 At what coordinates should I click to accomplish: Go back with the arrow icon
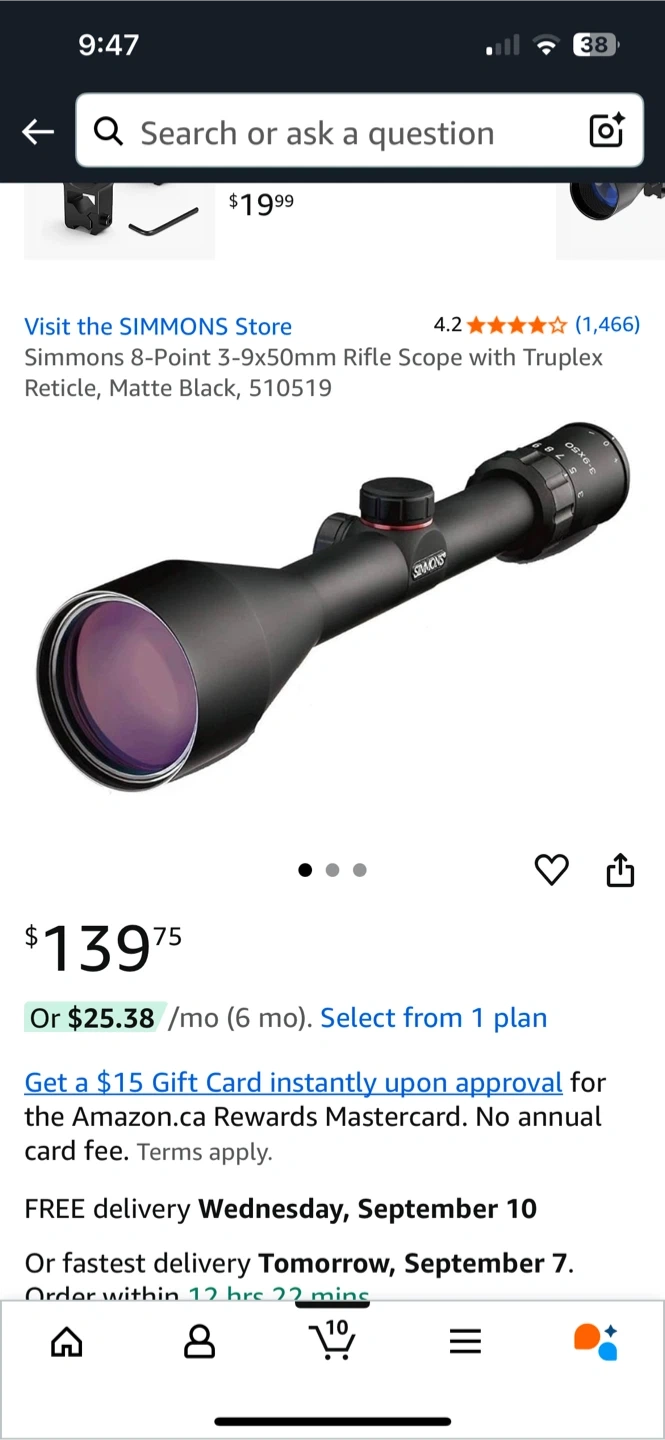38,132
